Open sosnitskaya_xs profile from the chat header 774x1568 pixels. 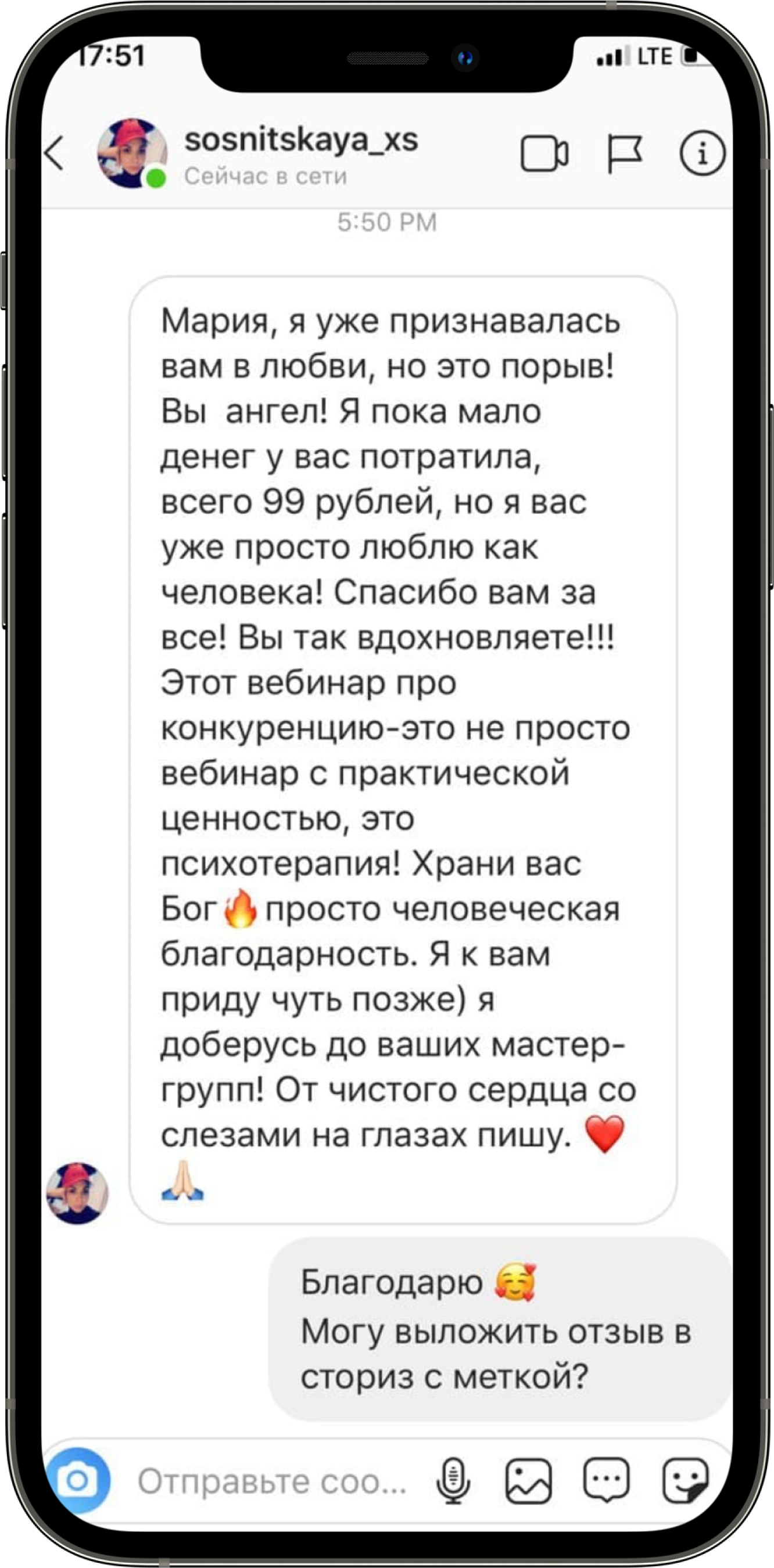pyautogui.click(x=301, y=141)
